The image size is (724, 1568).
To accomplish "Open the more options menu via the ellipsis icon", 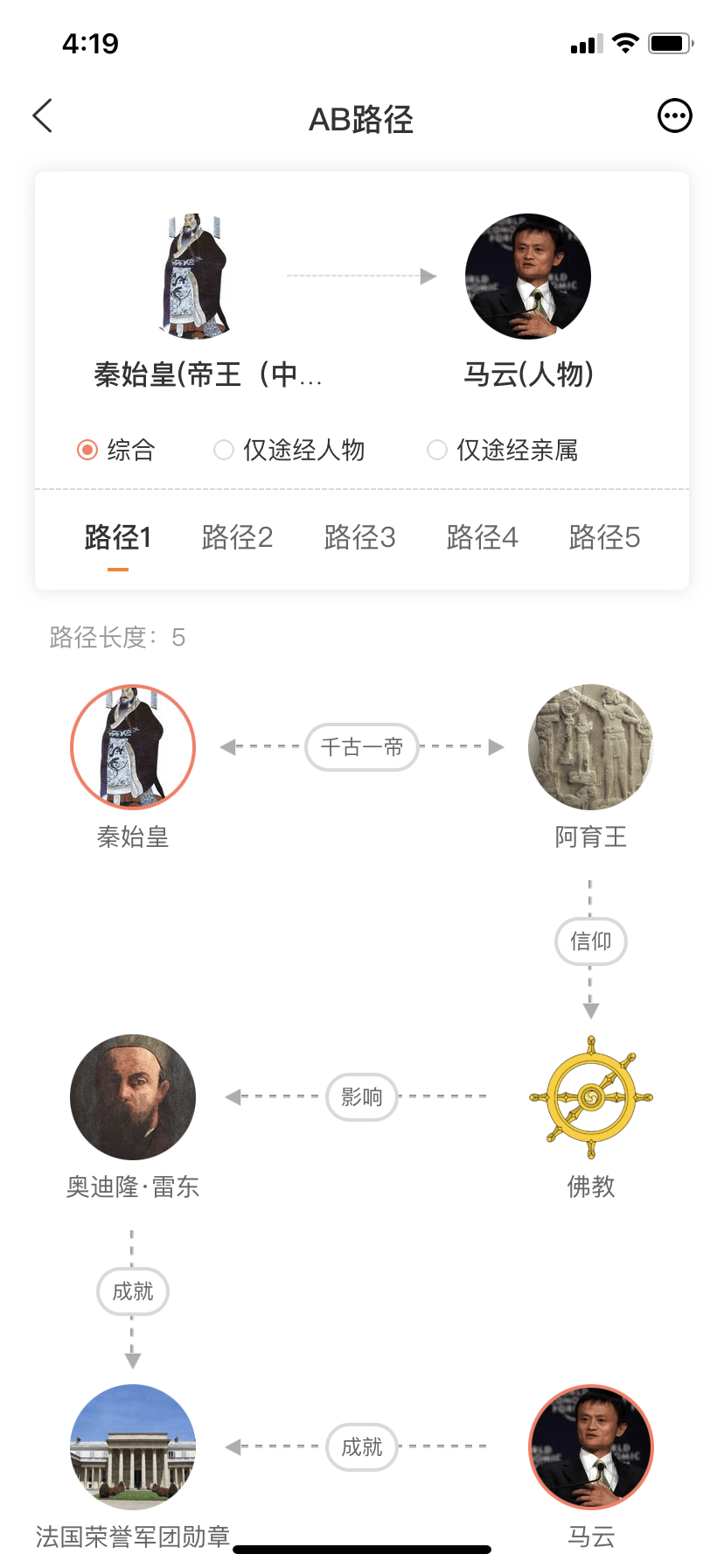I will [x=673, y=115].
